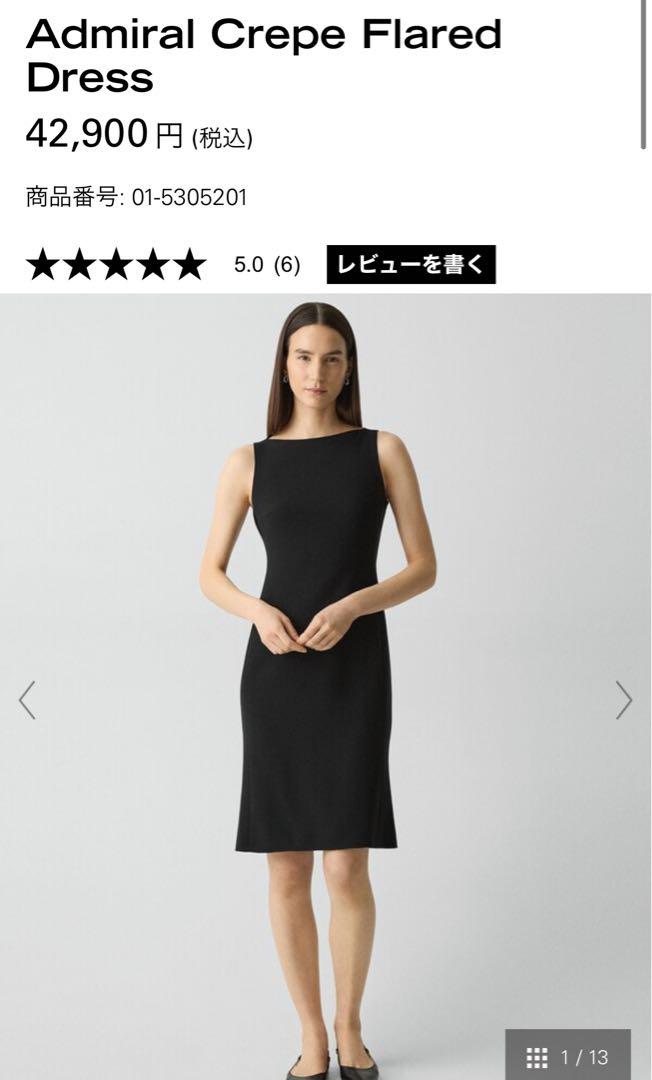This screenshot has height=1080, width=652.
Task: Open the image gallery grid 1/13
Action: coord(568,1055)
